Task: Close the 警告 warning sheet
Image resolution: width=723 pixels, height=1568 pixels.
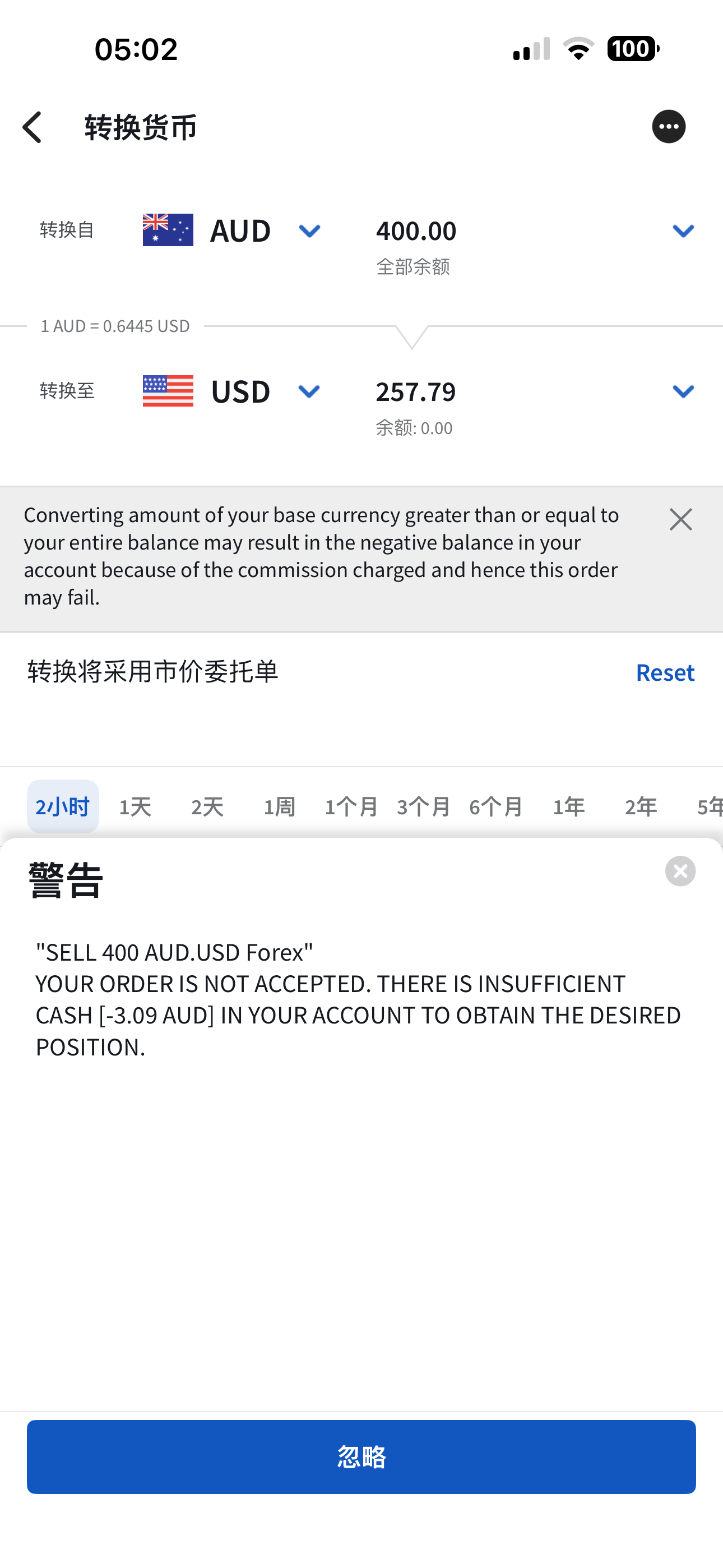Action: (680, 871)
